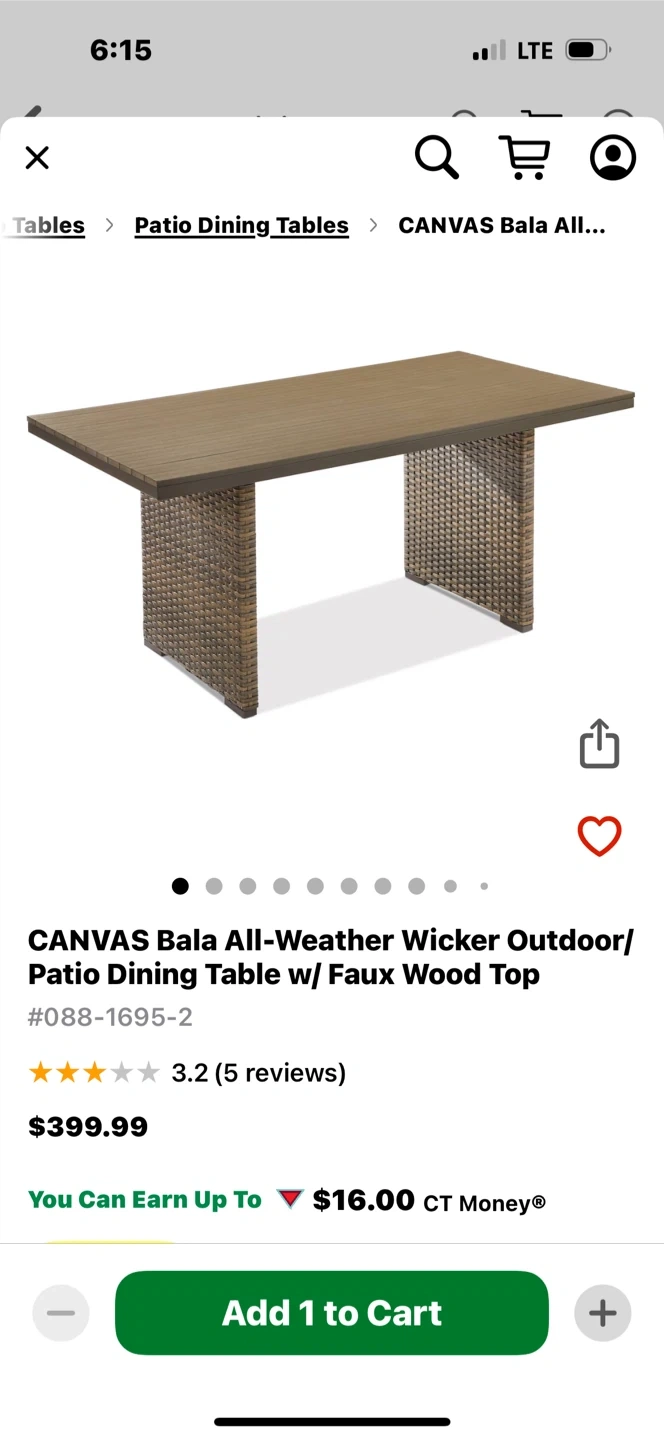
Task: Open the main product image of the table
Action: click(x=330, y=530)
